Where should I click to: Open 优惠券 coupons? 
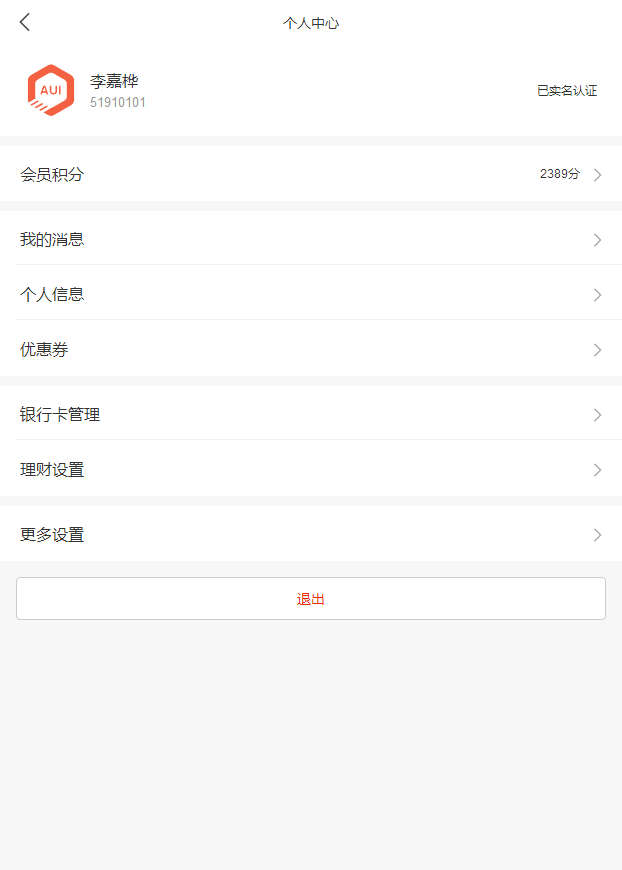coord(311,349)
